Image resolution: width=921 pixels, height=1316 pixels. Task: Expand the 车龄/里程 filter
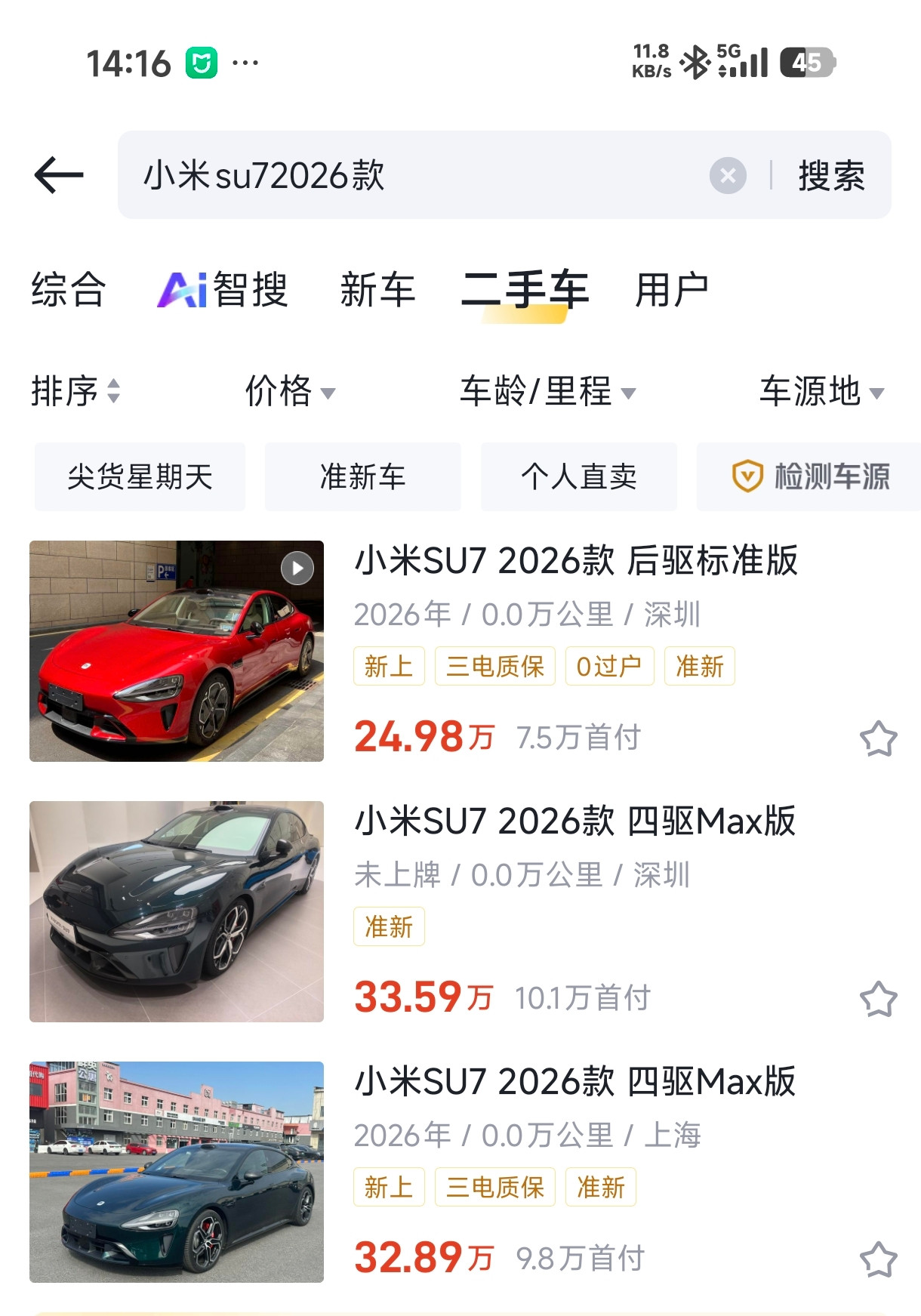tap(546, 391)
